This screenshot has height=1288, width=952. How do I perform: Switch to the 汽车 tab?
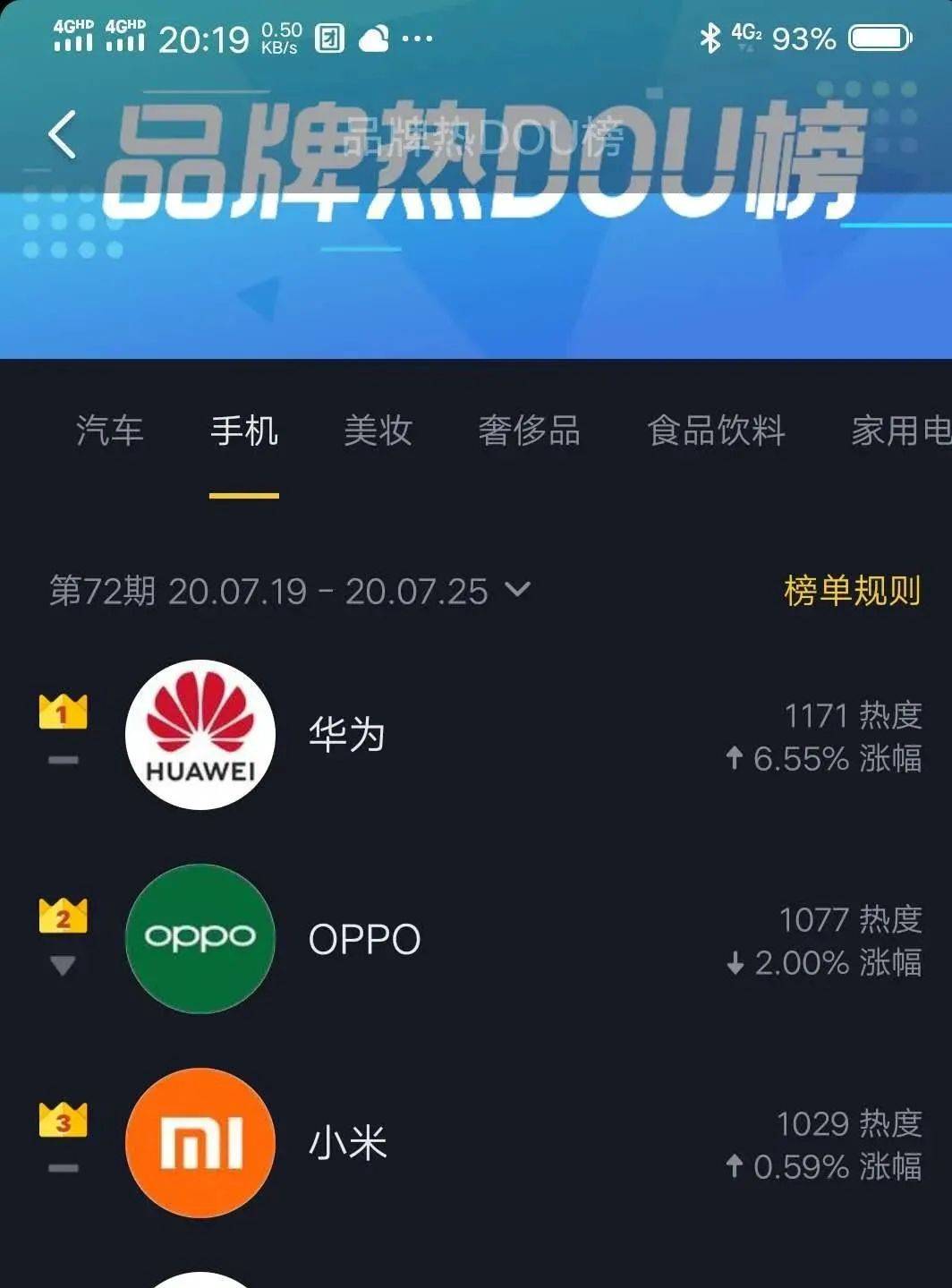[x=109, y=432]
